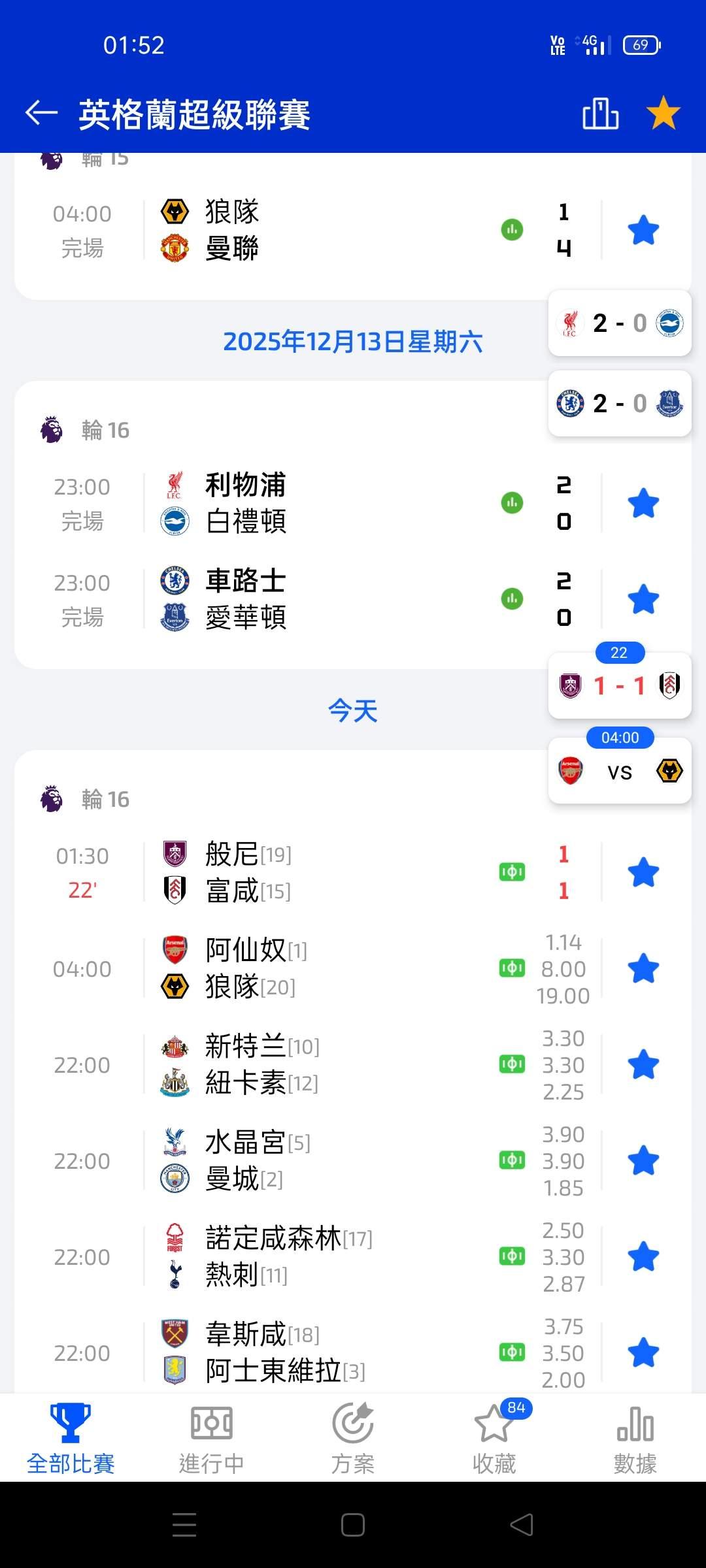Toggle the league favorite gold star
Screen dimensions: 706x1568
pyautogui.click(x=663, y=113)
